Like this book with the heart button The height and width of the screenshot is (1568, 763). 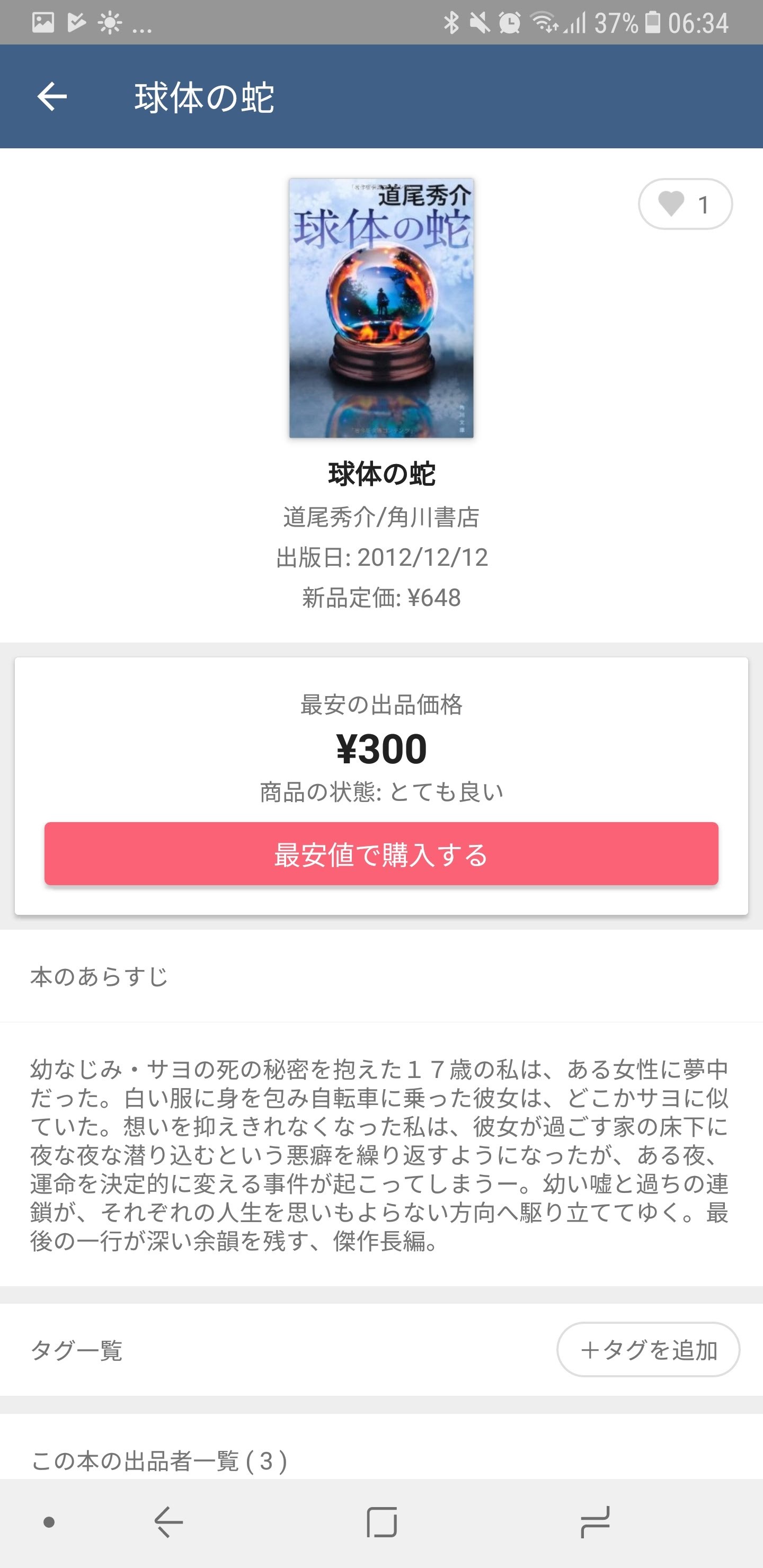click(x=685, y=204)
